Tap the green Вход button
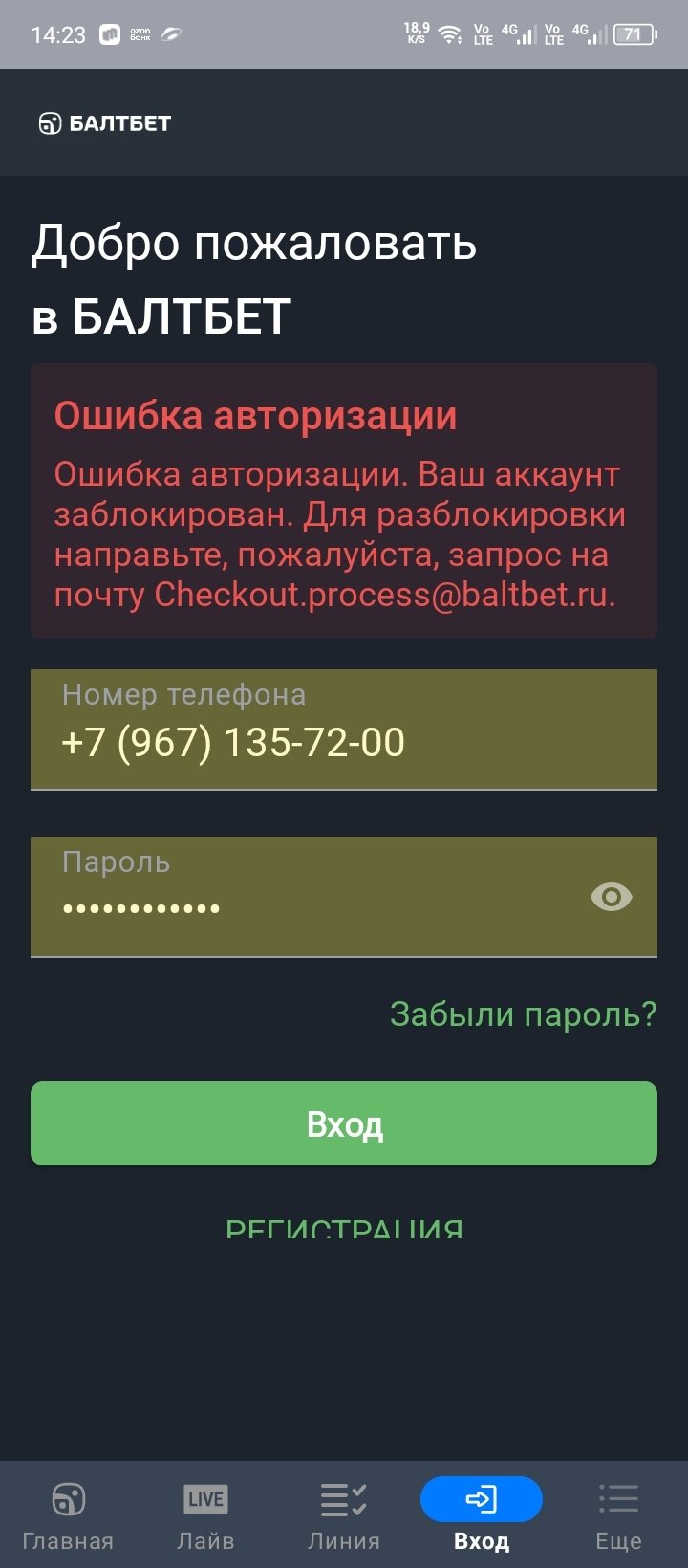The image size is (688, 1568). point(343,1123)
